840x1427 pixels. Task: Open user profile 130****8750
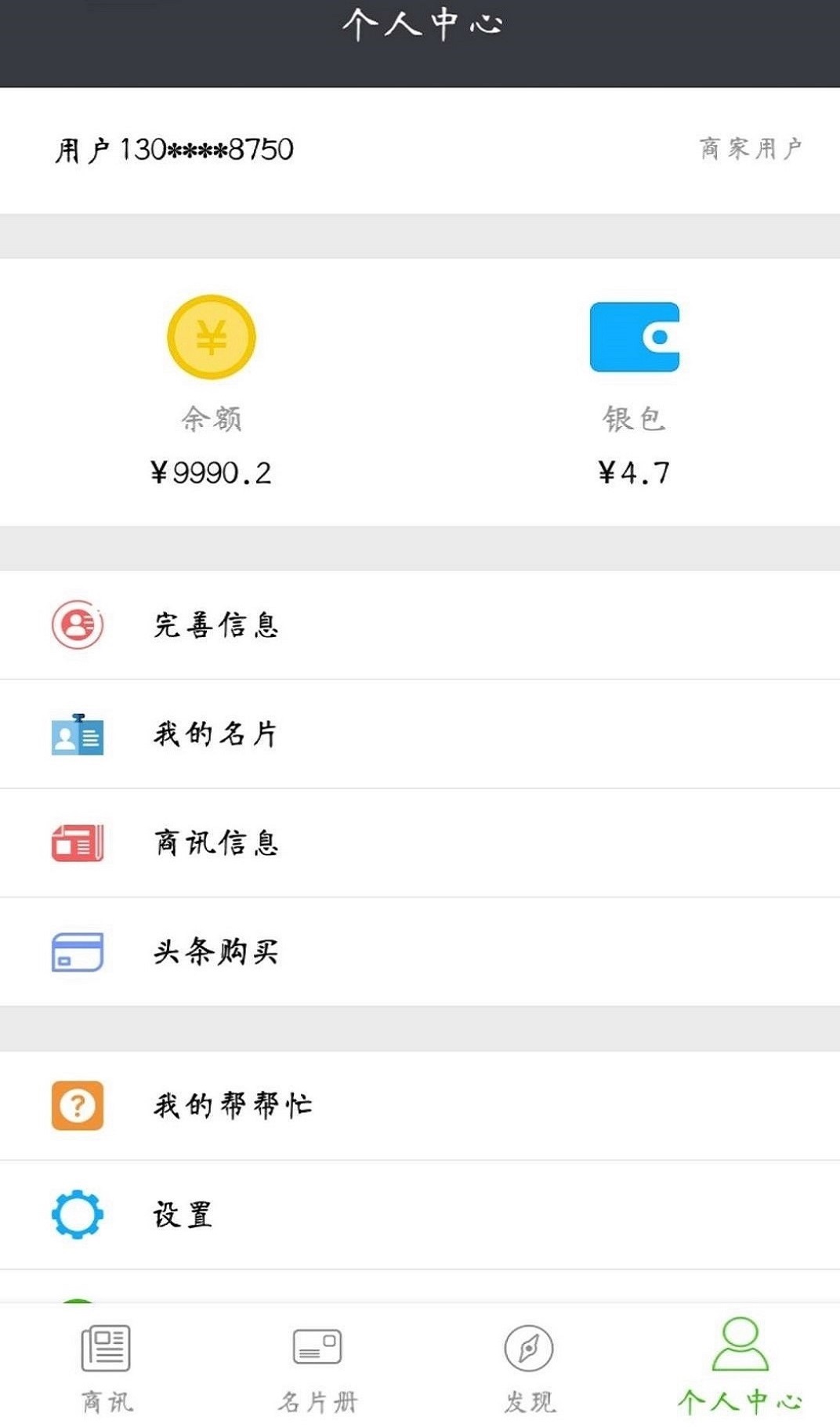(174, 150)
